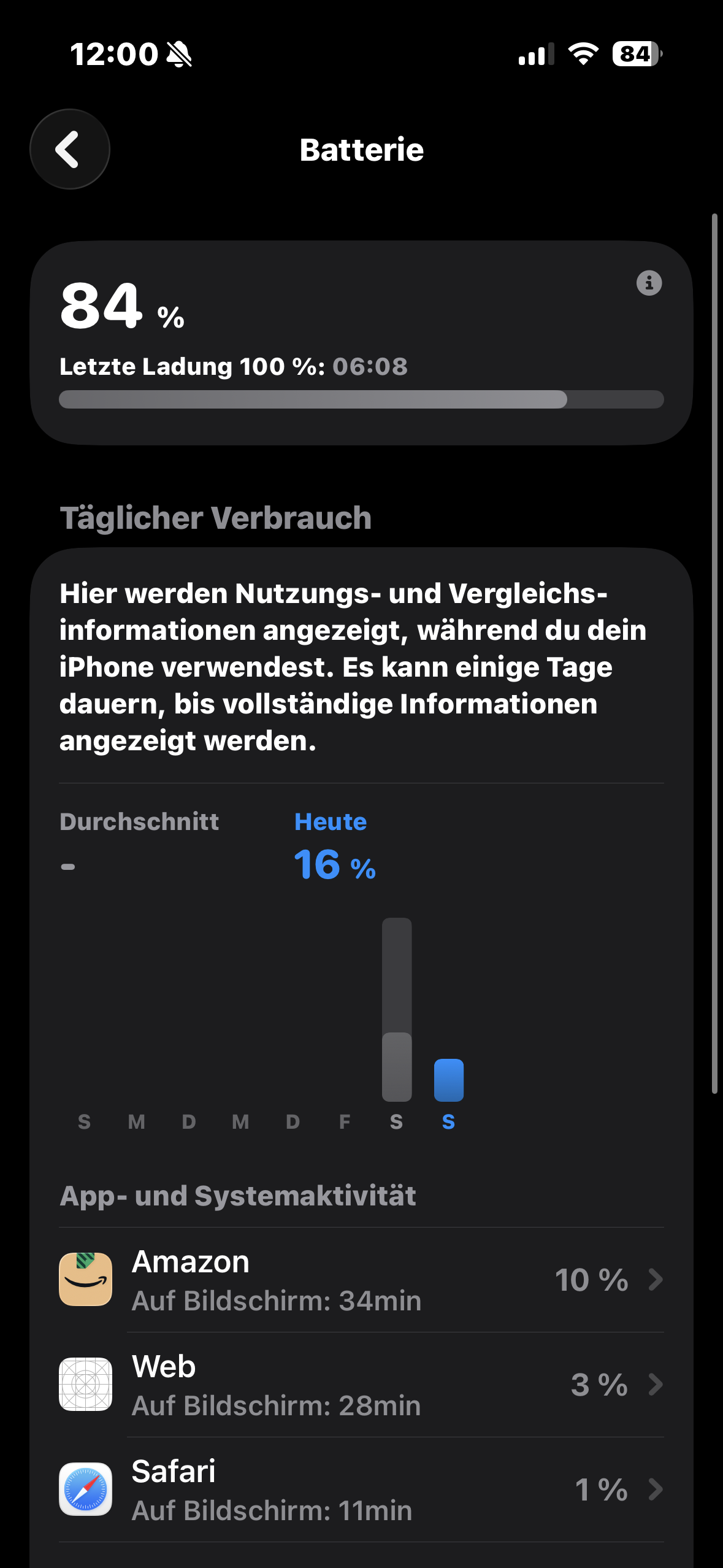Screen dimensions: 723x1568
Task: Open Web battery usage details
Action: tap(361, 1385)
